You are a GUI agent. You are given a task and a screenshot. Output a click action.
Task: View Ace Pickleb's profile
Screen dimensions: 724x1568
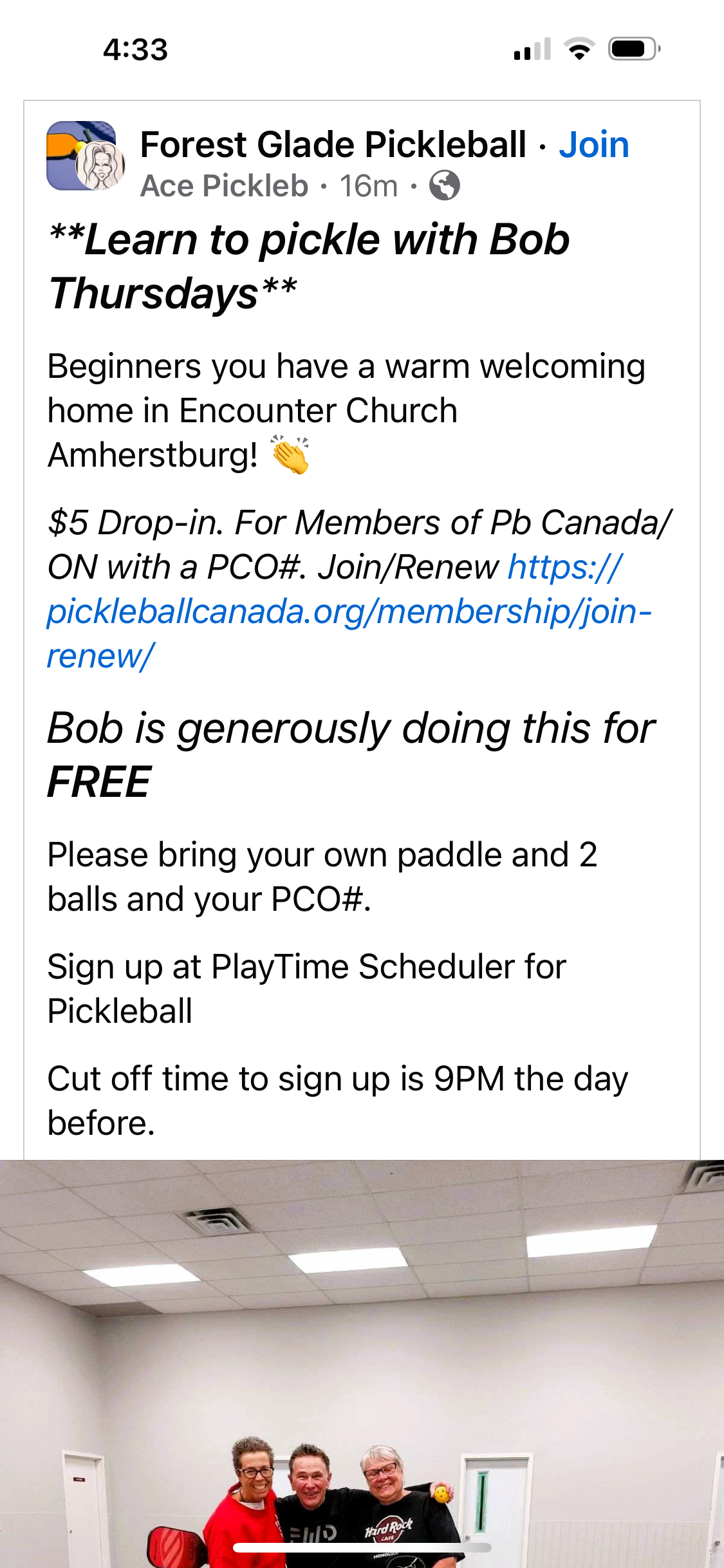pos(224,186)
